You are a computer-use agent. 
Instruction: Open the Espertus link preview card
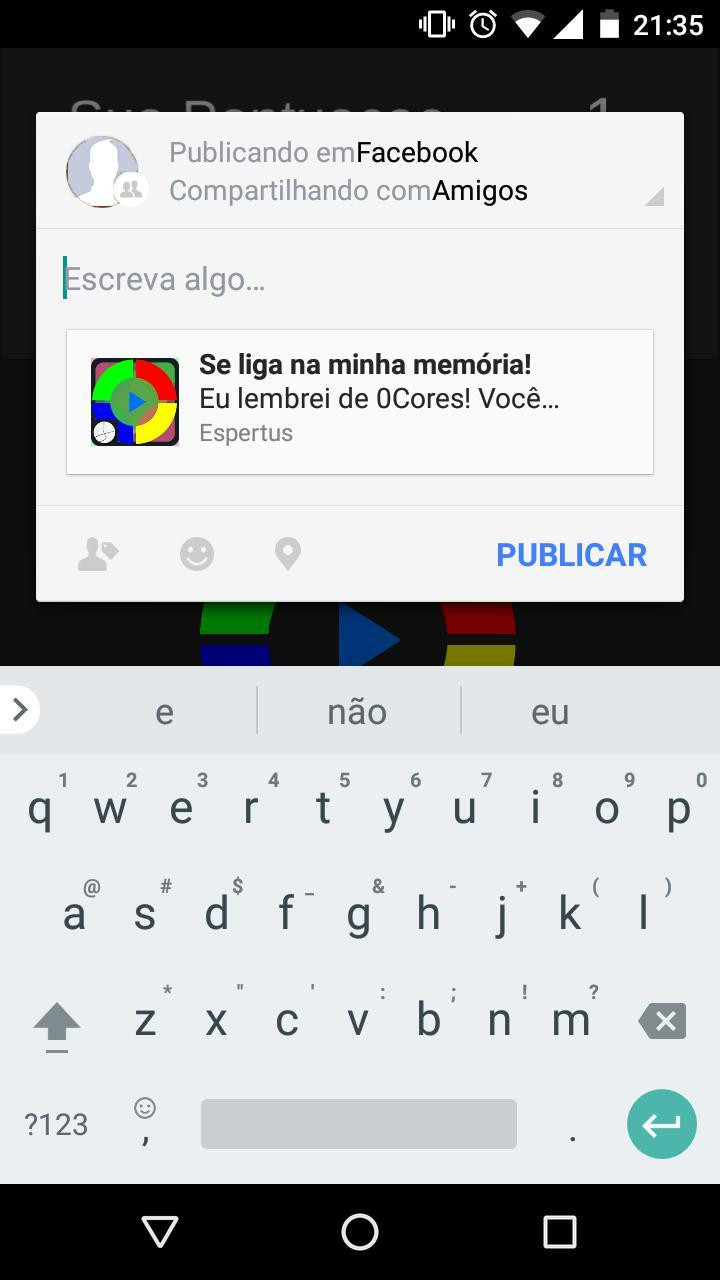(x=360, y=402)
